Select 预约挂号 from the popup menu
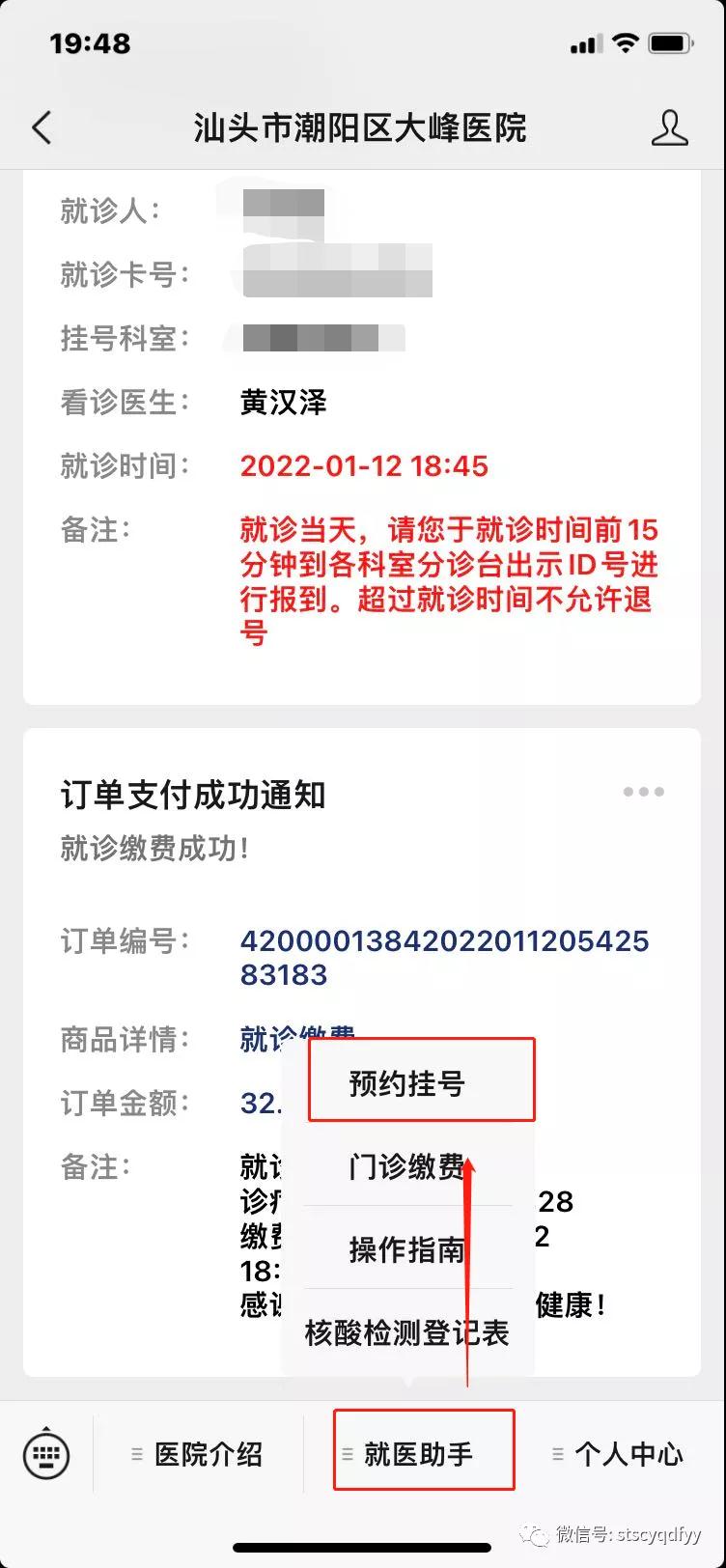 (x=407, y=1083)
